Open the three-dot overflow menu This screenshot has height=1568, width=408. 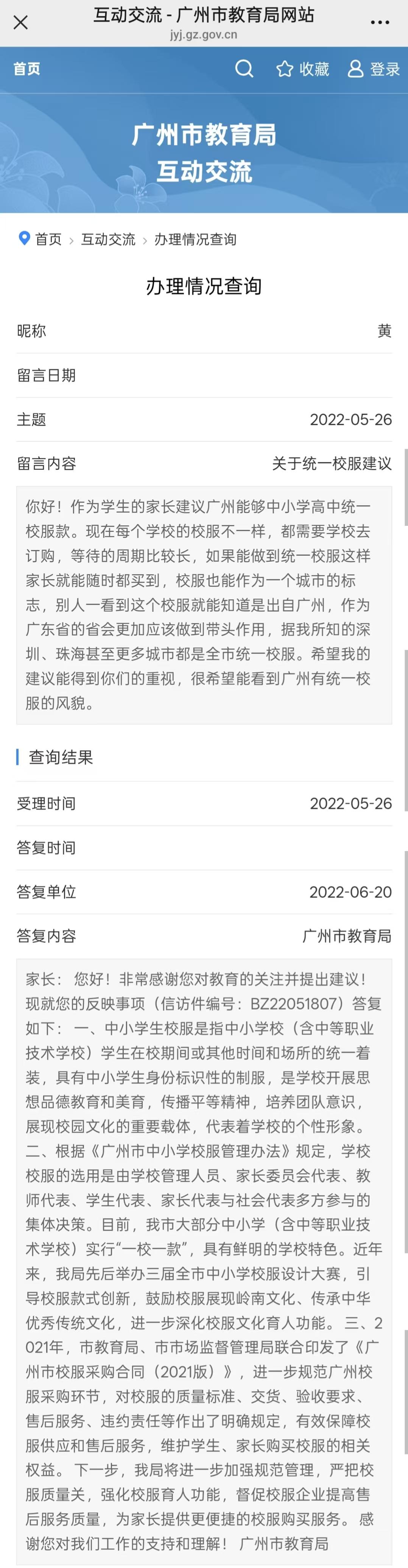379,22
